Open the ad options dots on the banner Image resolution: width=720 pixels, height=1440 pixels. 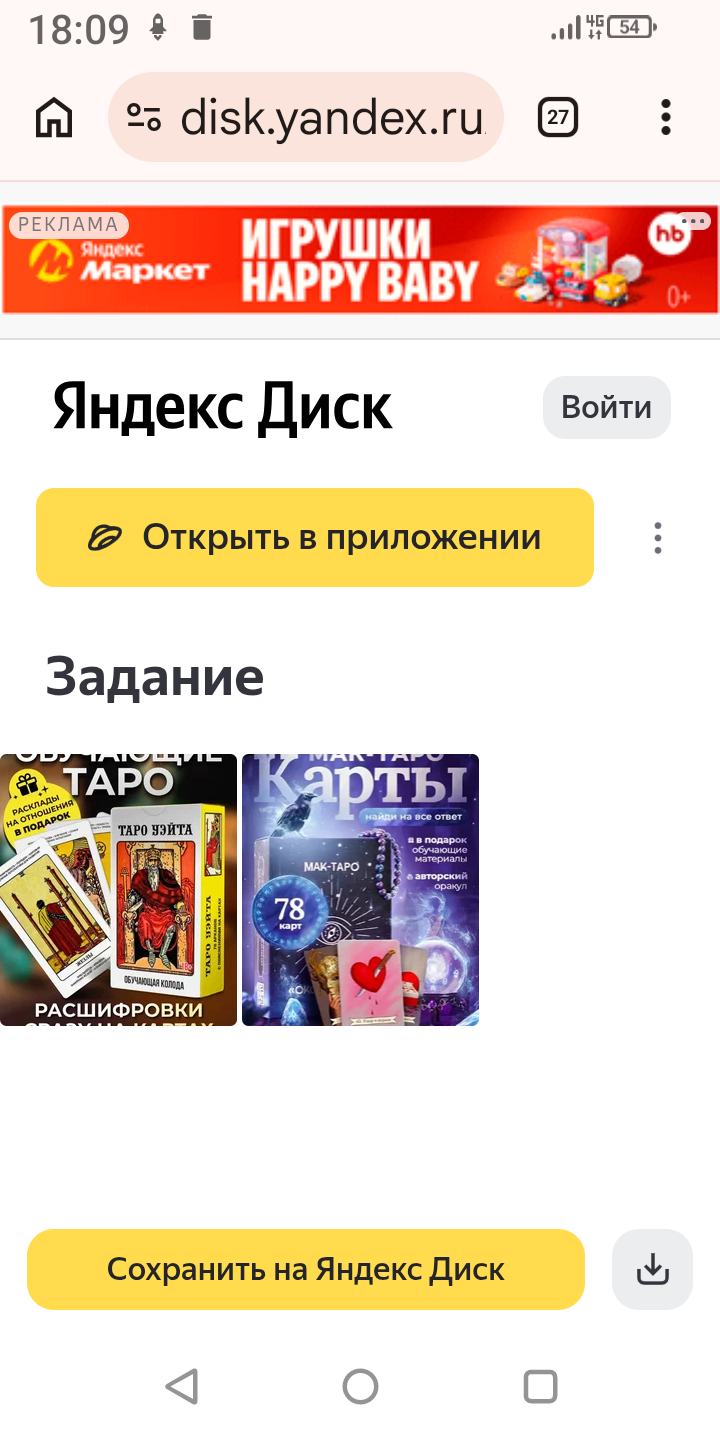coord(693,221)
